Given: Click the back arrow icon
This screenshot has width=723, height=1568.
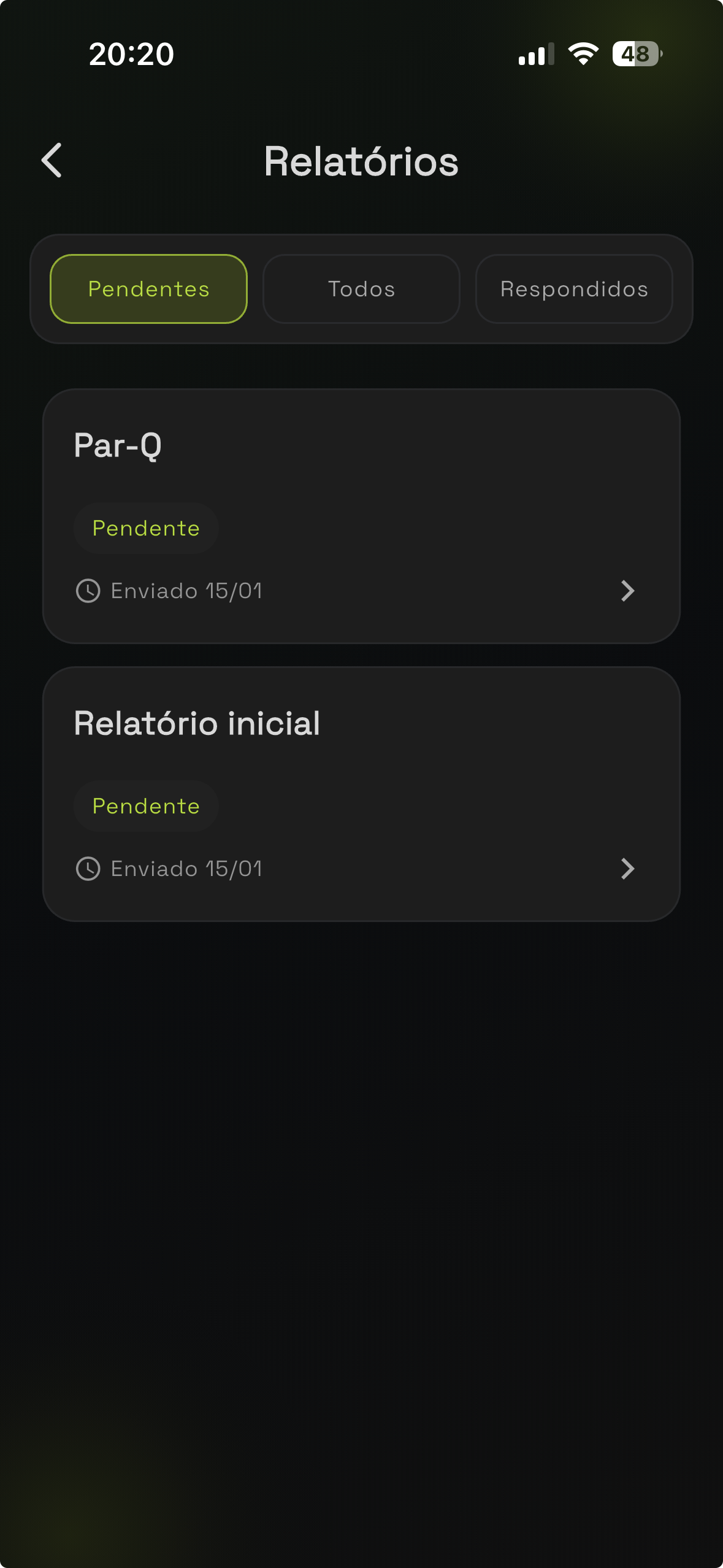Looking at the screenshot, I should click(52, 161).
